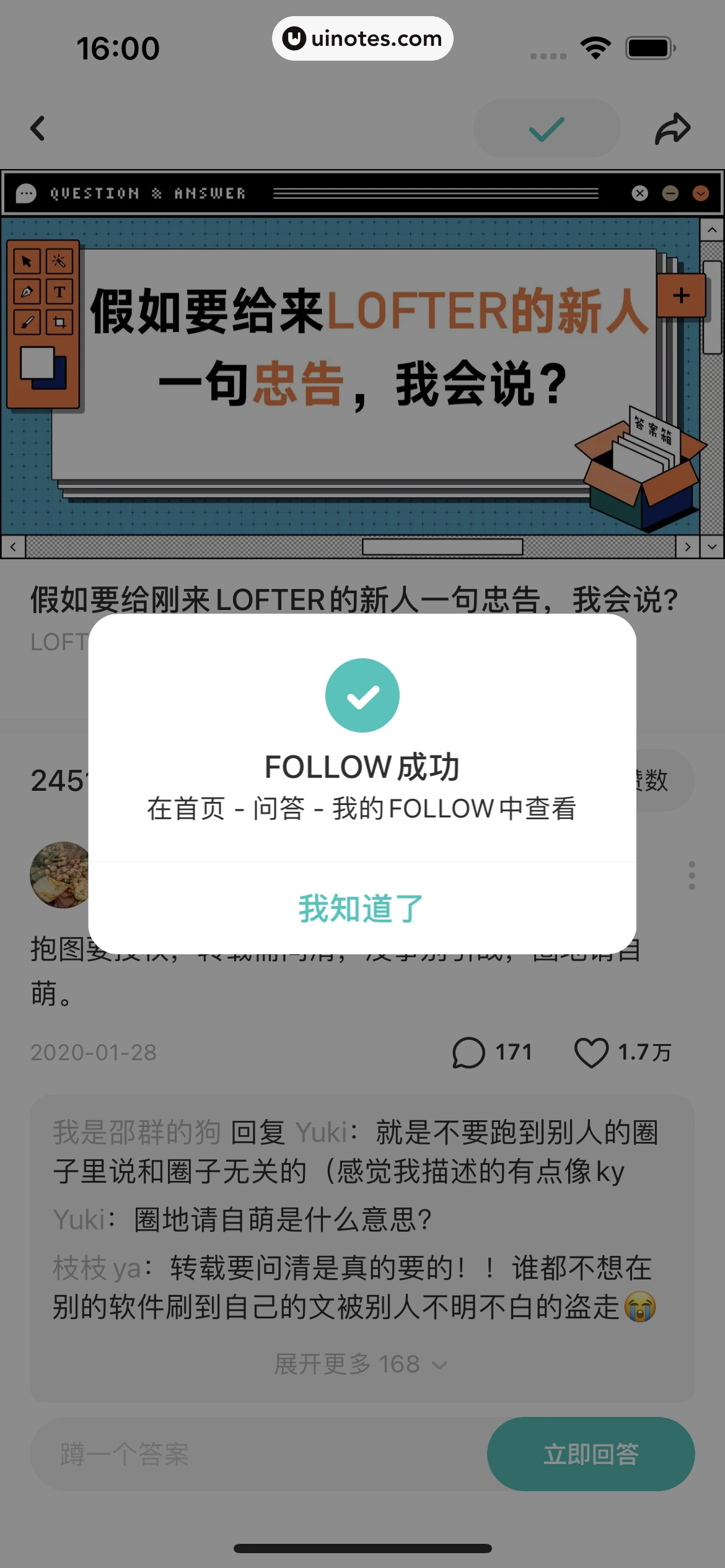Toggle the chevron window control in the banner
Image resolution: width=725 pixels, height=1568 pixels.
click(701, 193)
